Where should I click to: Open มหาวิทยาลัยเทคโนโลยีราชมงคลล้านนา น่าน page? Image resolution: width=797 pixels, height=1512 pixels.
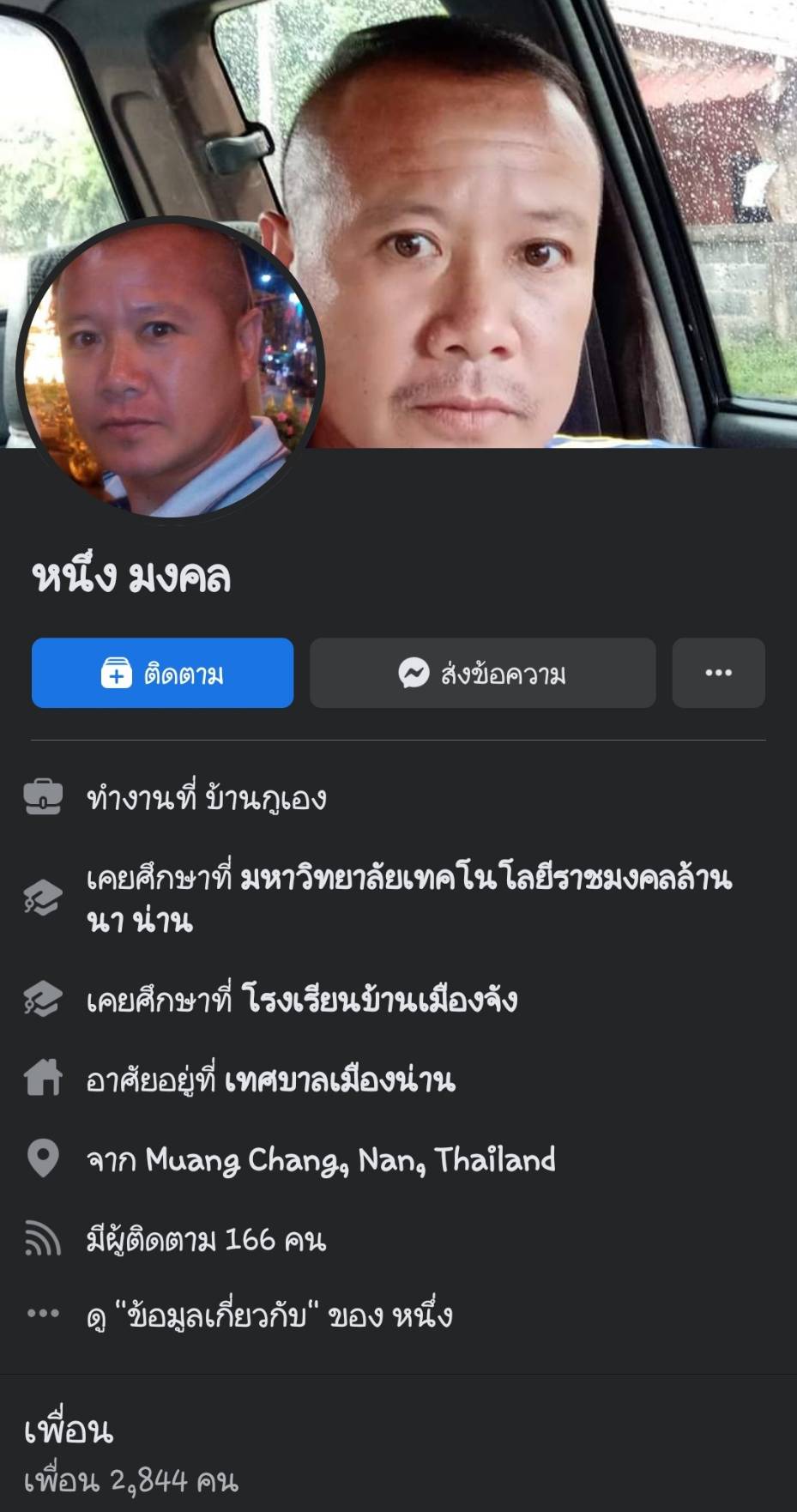tap(485, 879)
